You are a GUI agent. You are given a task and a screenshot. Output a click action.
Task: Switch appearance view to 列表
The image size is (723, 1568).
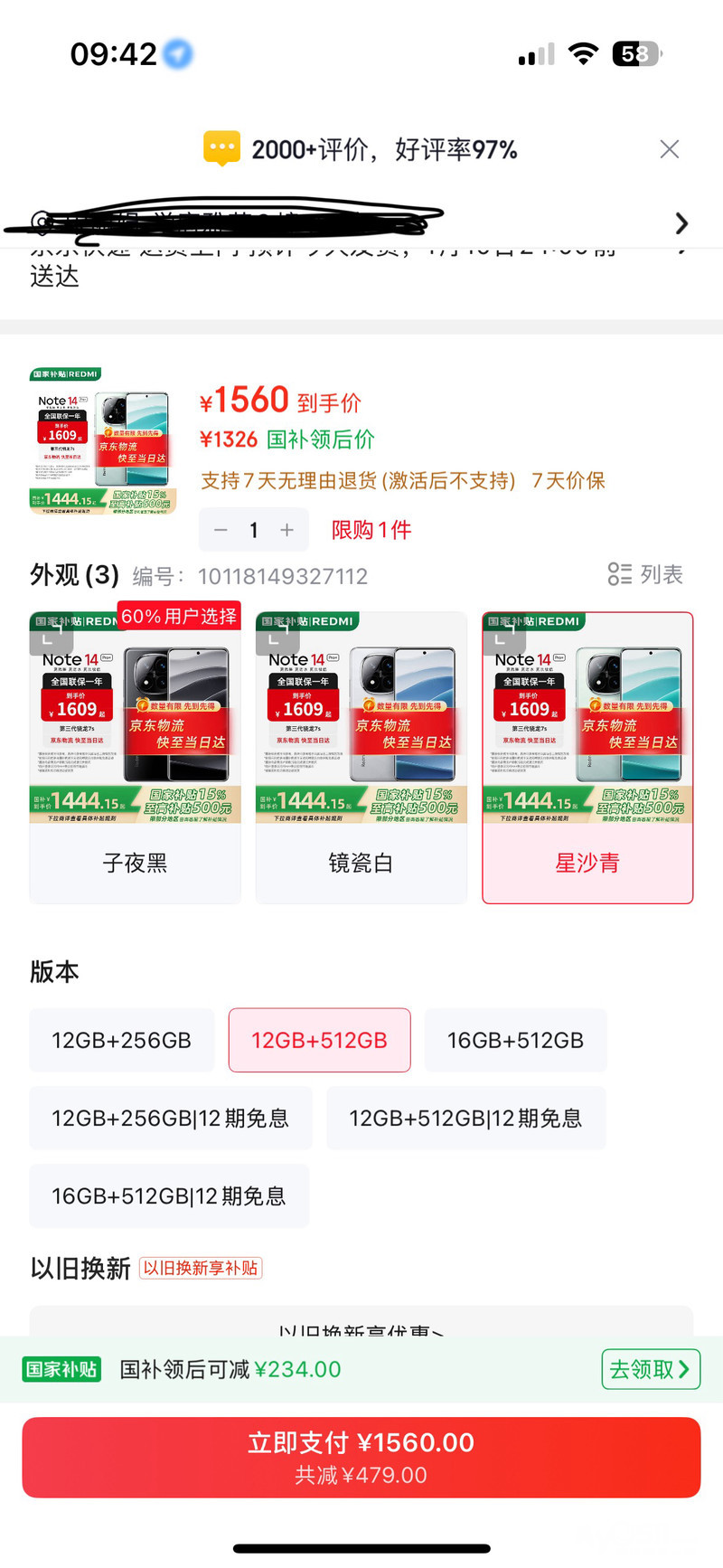point(645,574)
